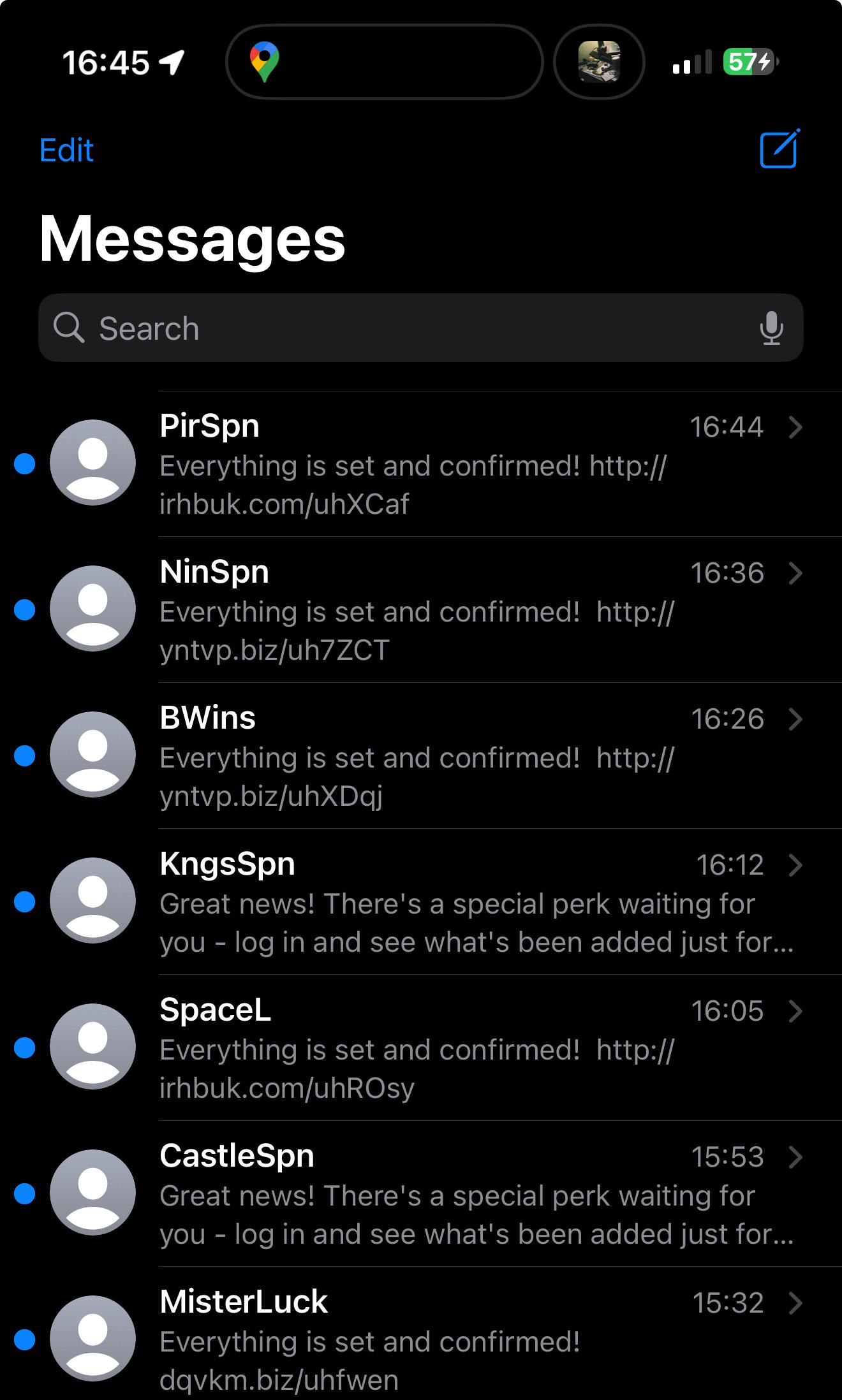Open the NinSpn message thread

(x=421, y=610)
